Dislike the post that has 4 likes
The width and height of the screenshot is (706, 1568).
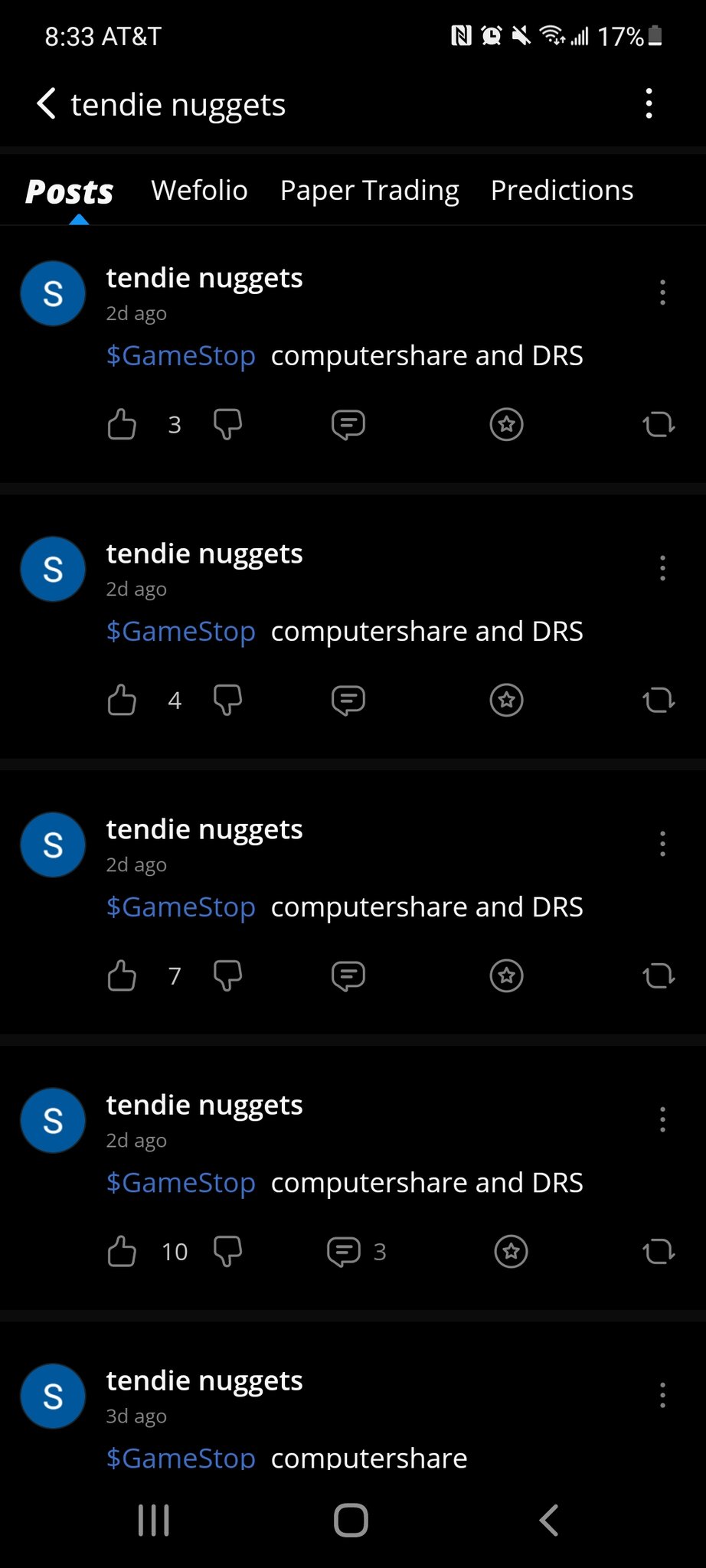[x=227, y=700]
